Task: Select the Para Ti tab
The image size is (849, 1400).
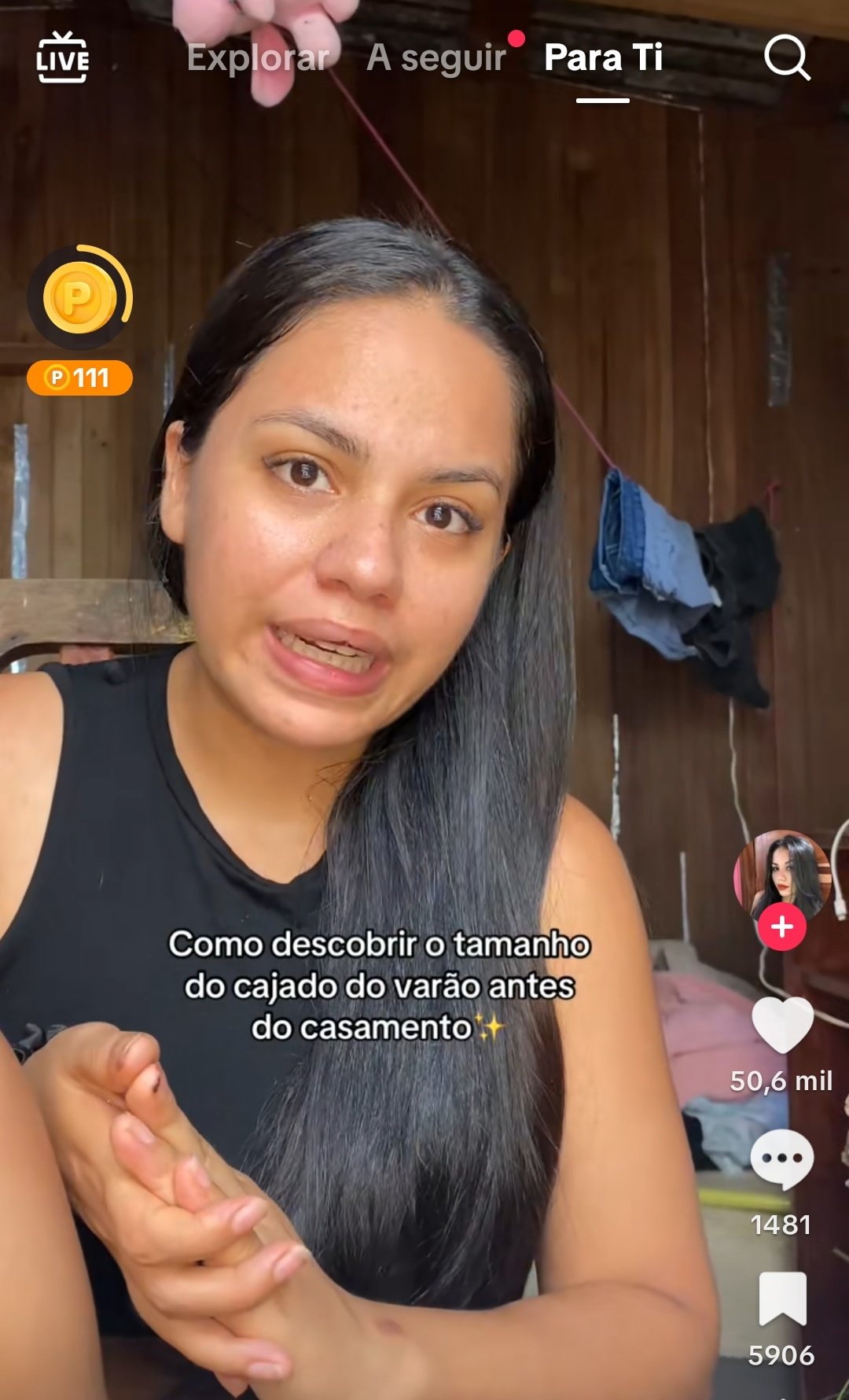Action: (x=603, y=57)
